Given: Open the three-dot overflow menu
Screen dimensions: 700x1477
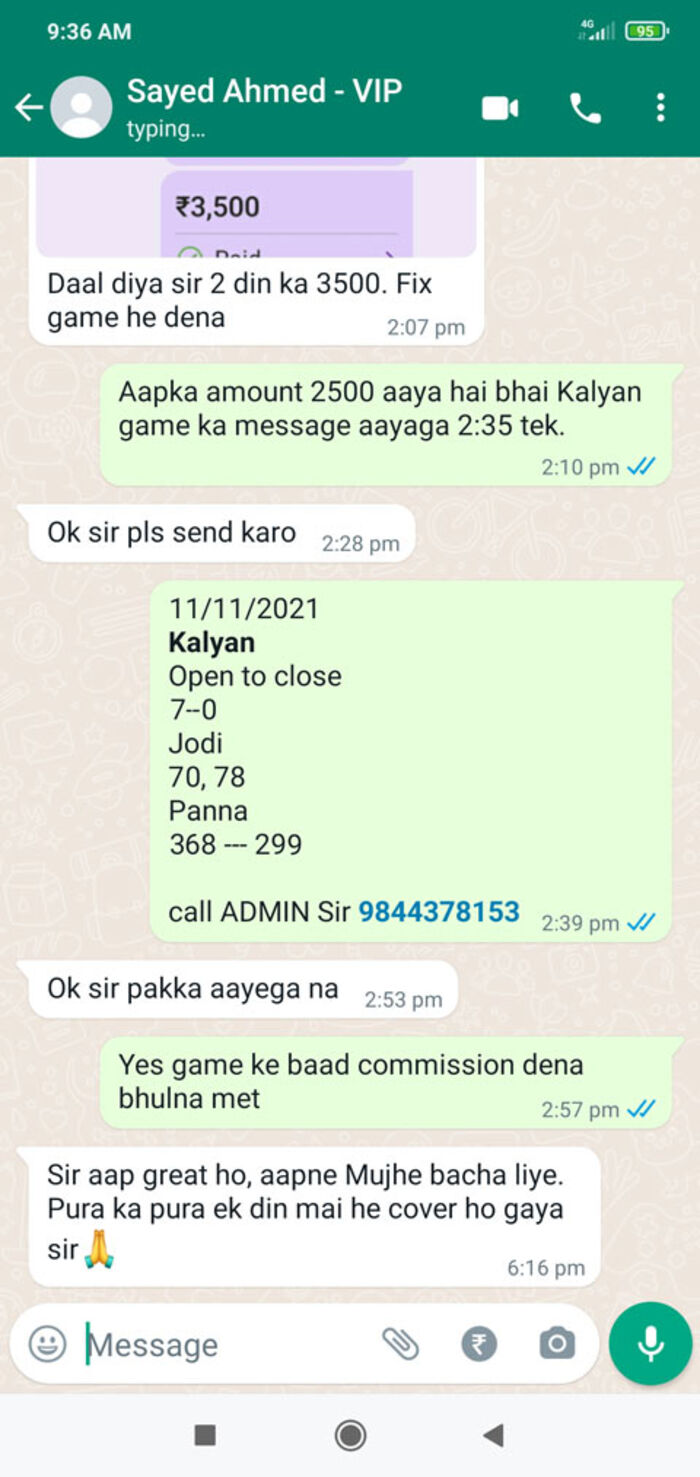Looking at the screenshot, I should point(660,108).
